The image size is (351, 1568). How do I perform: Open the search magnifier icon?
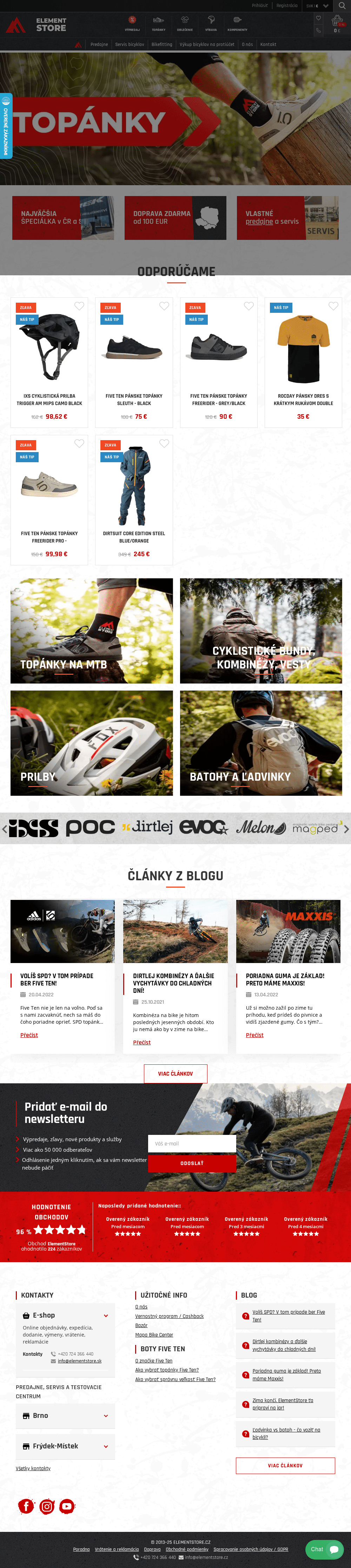pyautogui.click(x=343, y=6)
